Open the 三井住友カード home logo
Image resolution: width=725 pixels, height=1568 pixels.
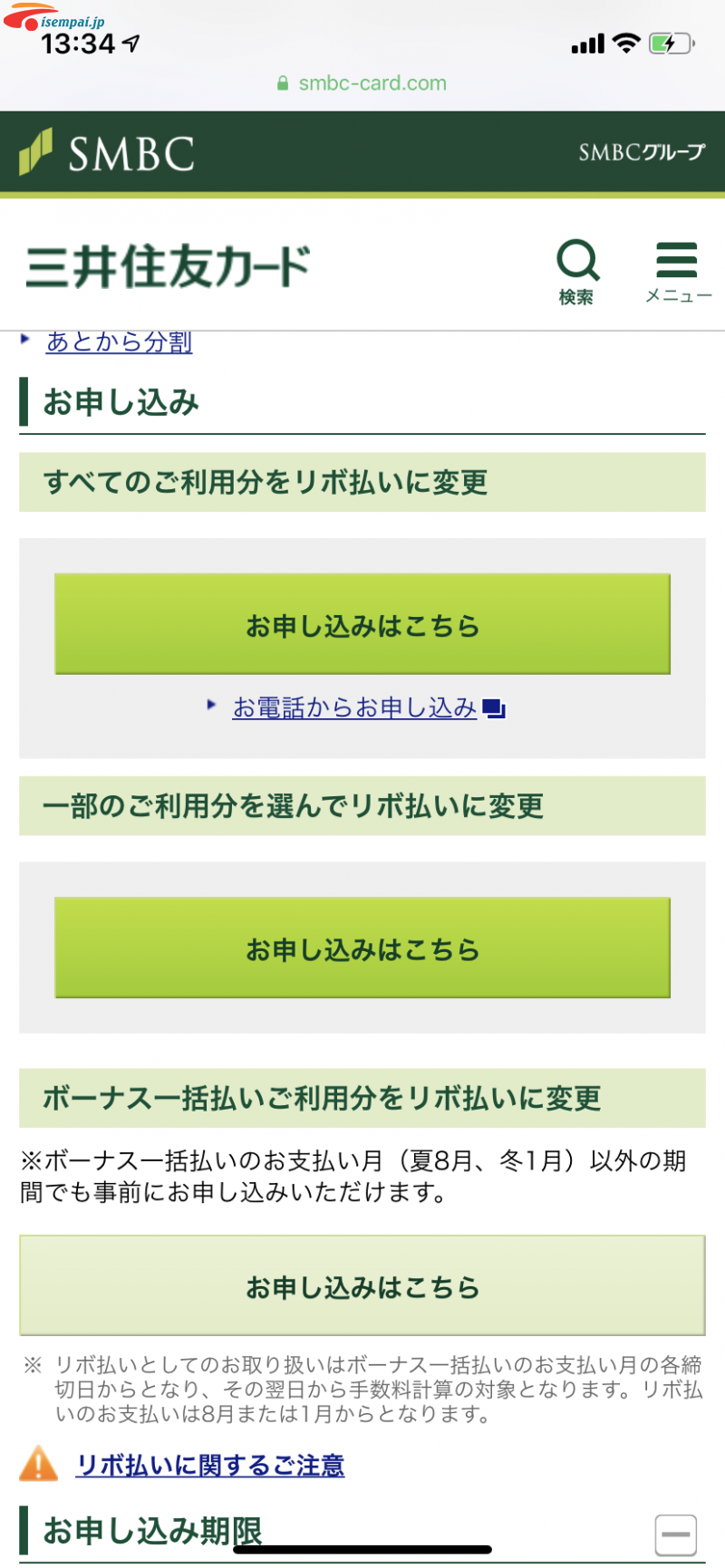(169, 267)
